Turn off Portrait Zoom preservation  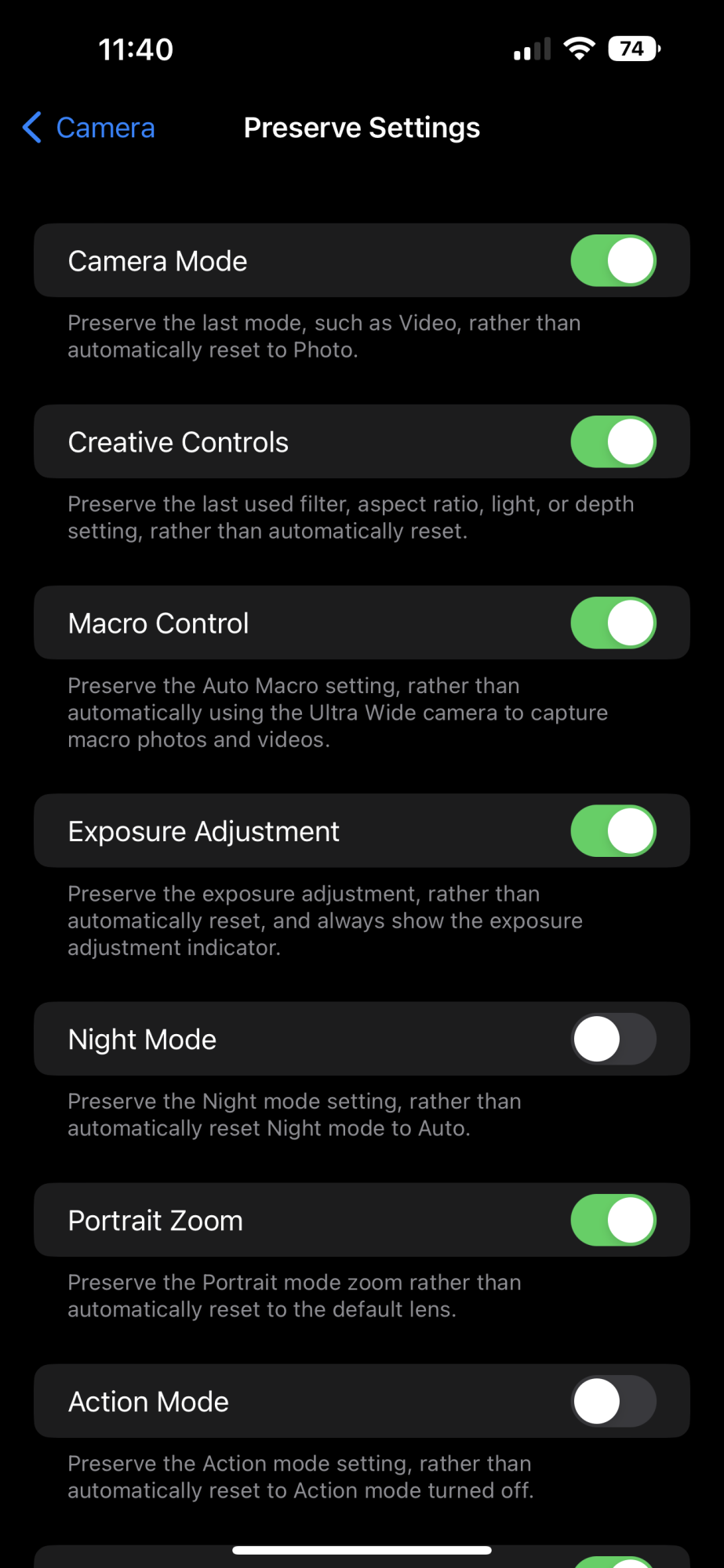click(x=613, y=1220)
